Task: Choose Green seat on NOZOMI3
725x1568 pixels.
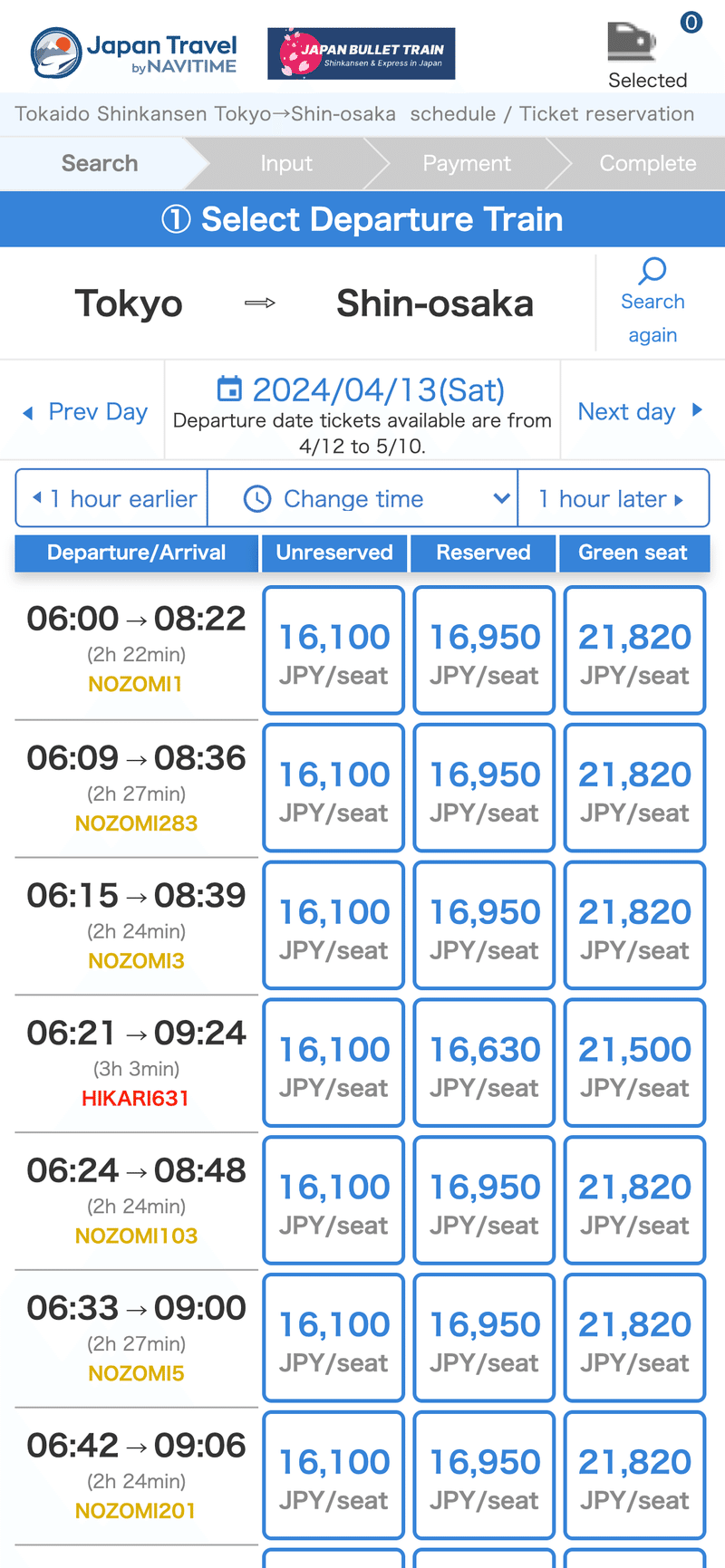Action: [x=634, y=926]
